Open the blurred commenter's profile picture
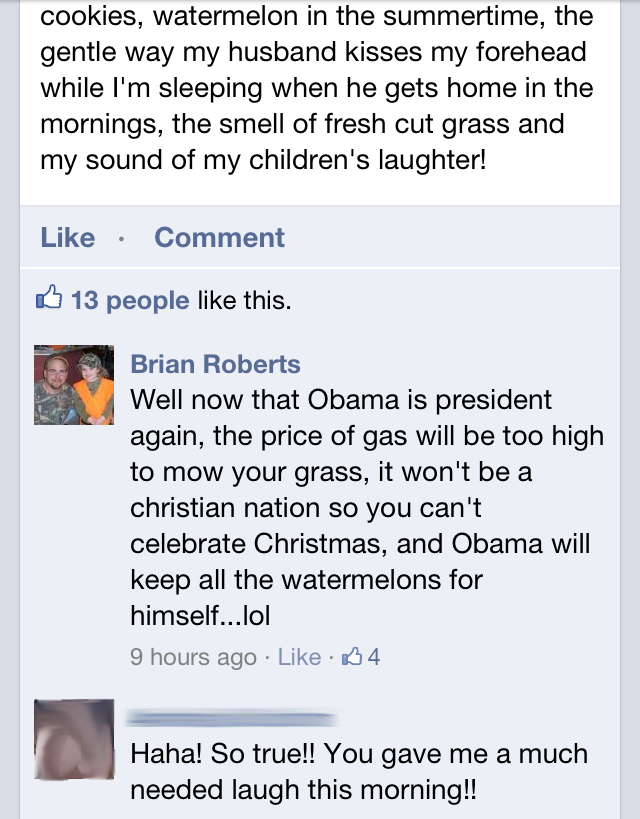The image size is (640, 819). (74, 740)
